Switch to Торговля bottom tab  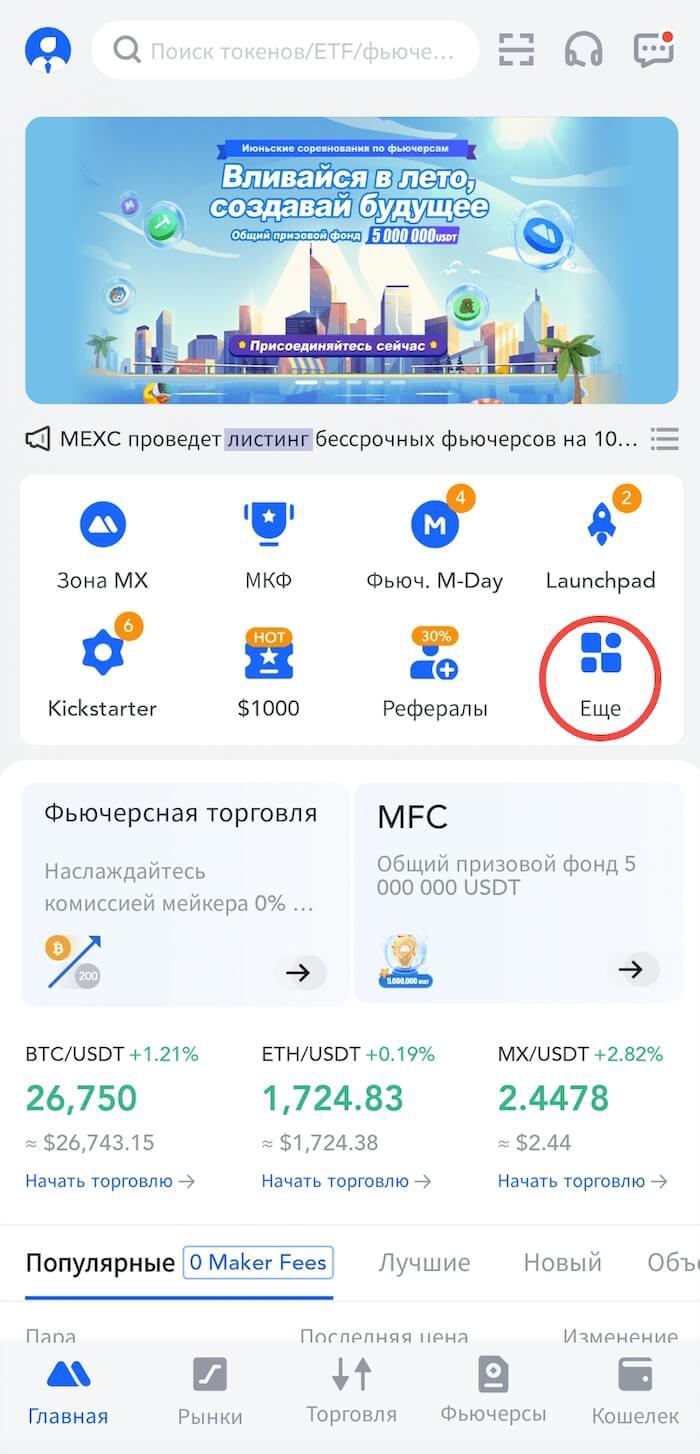tap(351, 1390)
